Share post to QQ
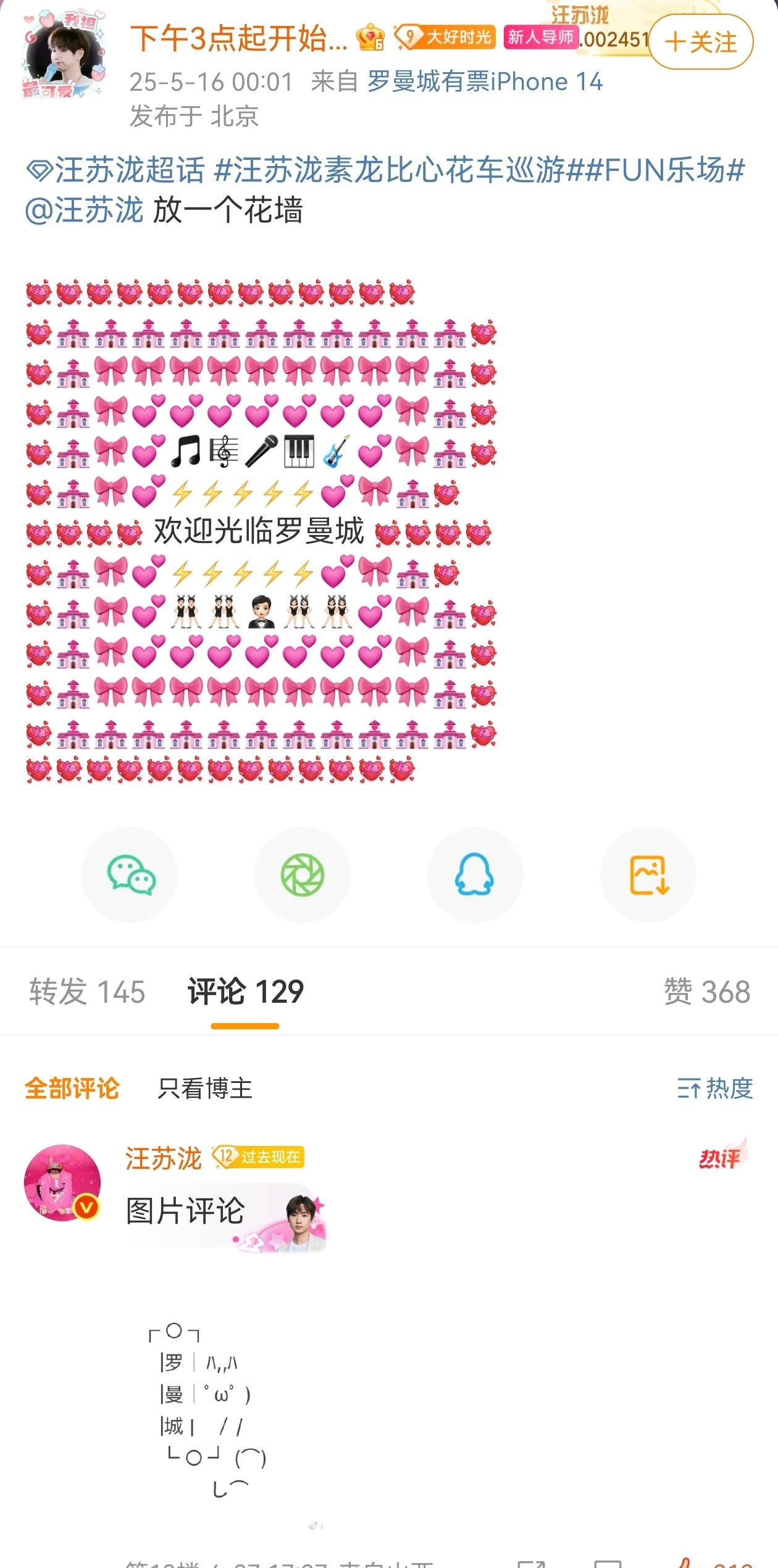 coord(475,875)
